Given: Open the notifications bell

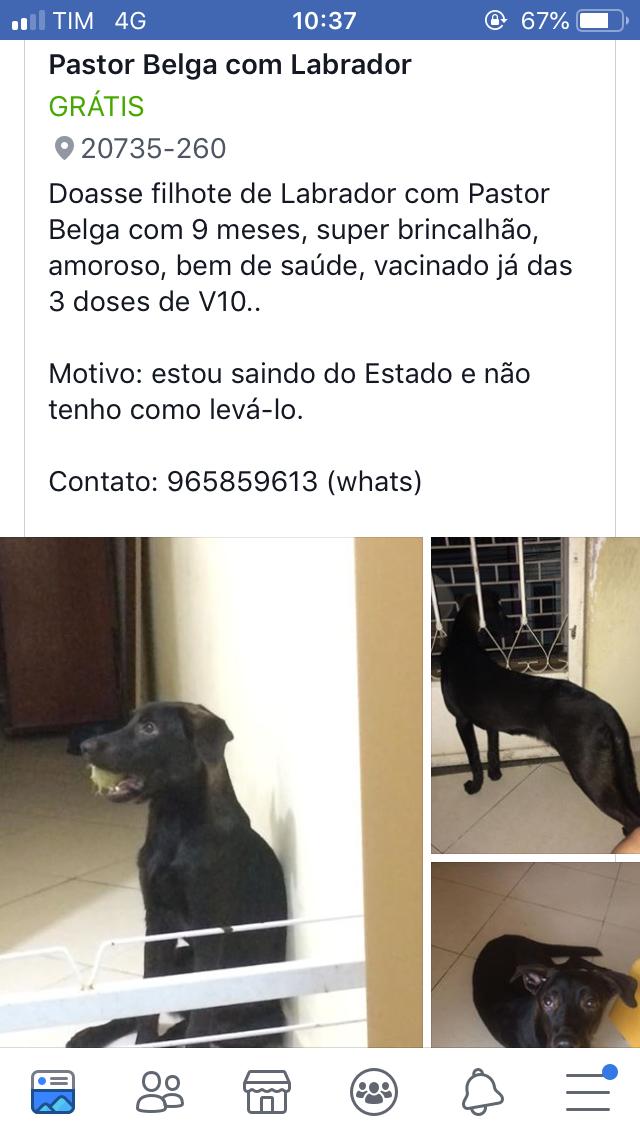Looking at the screenshot, I should tap(481, 1092).
